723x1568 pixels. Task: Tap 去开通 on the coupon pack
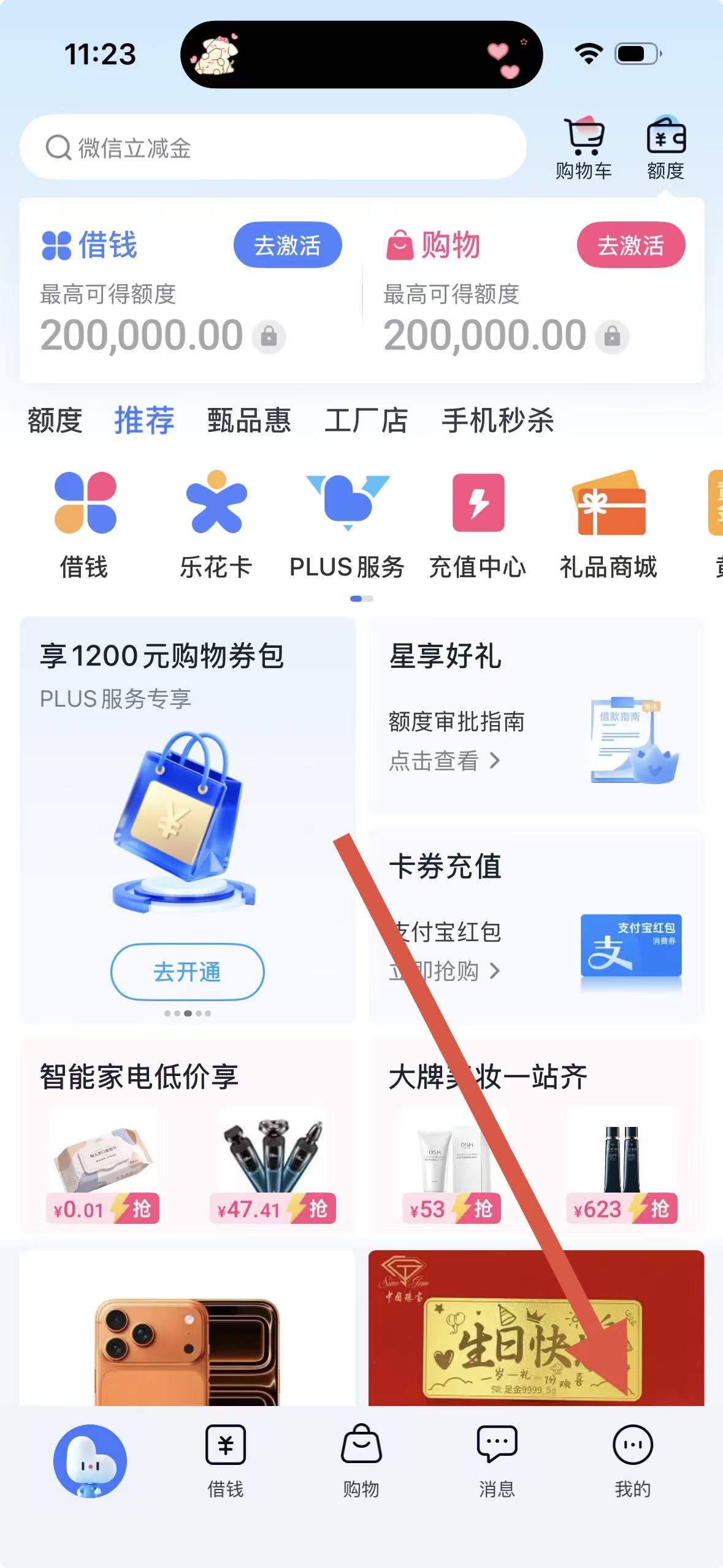click(187, 972)
